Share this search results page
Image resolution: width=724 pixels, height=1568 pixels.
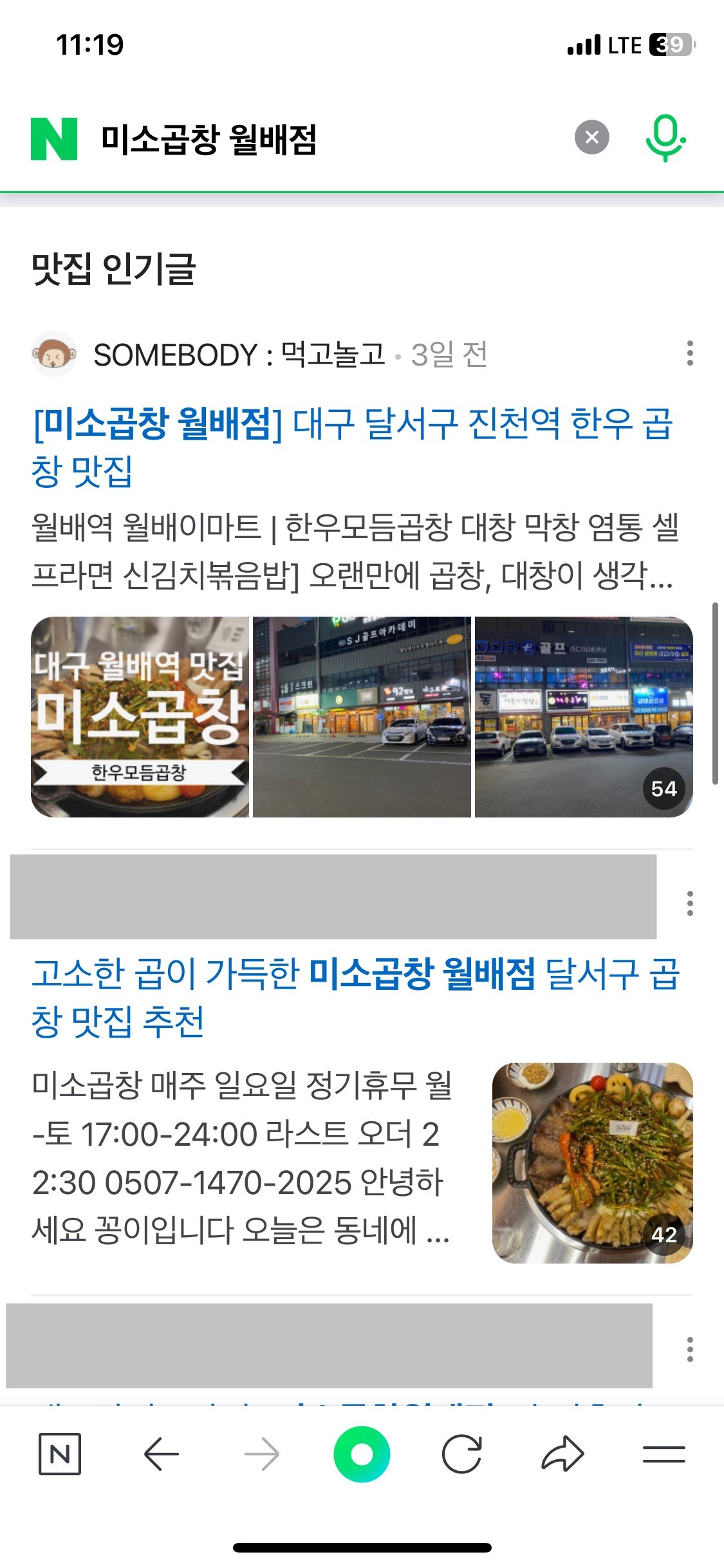[562, 1454]
